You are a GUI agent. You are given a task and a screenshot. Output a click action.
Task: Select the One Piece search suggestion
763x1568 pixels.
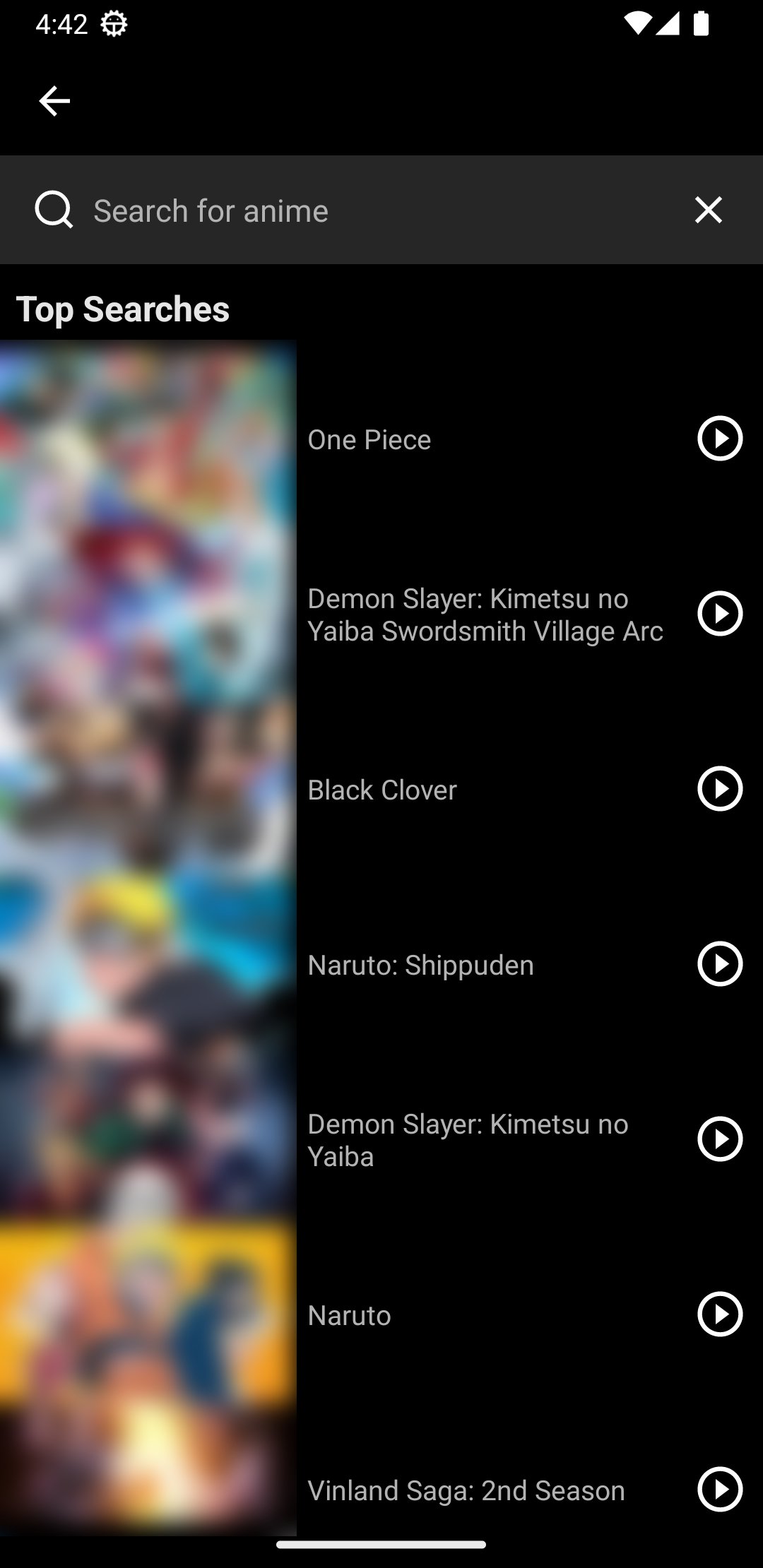[x=369, y=439]
